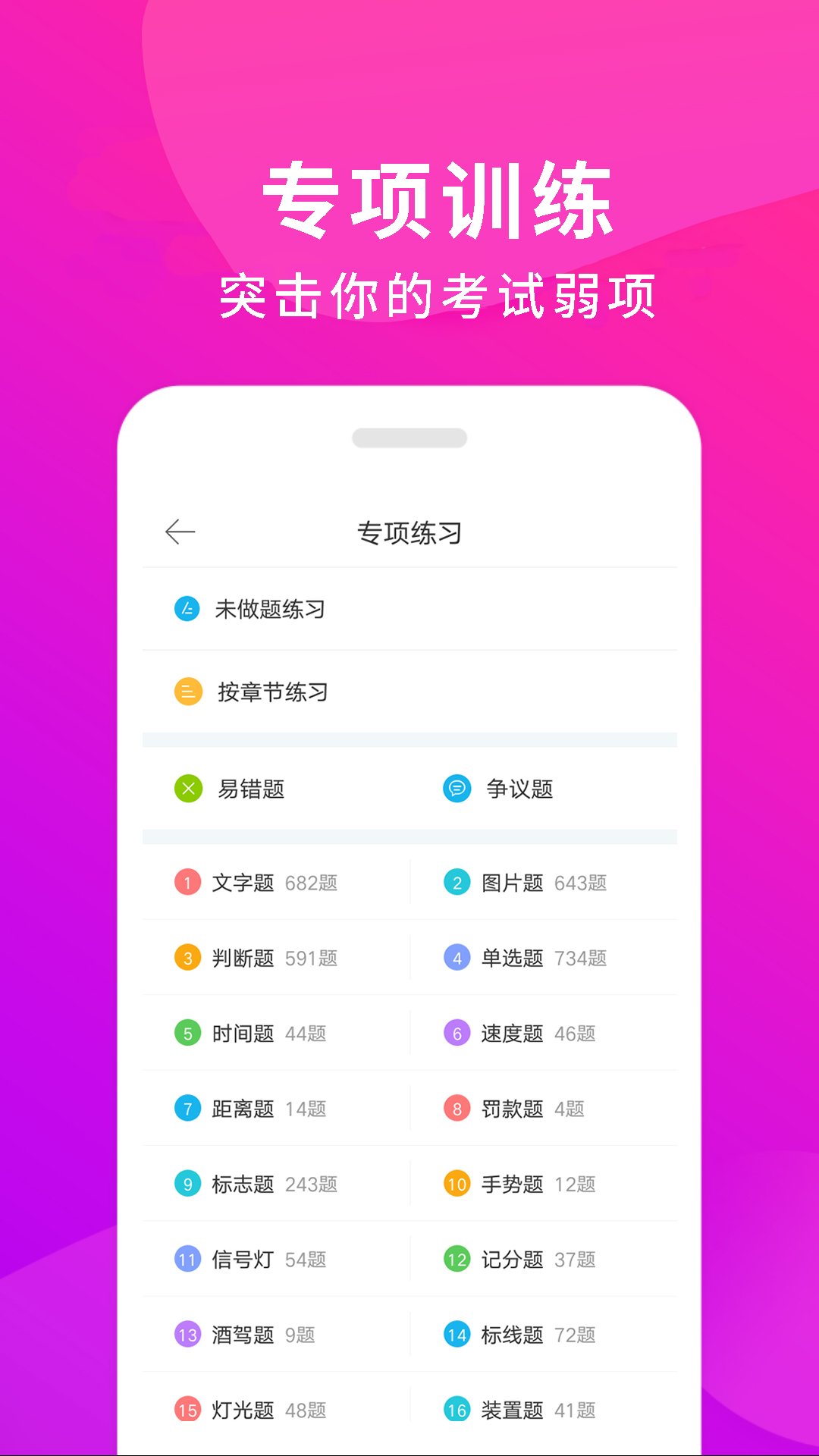The width and height of the screenshot is (819, 1456).
Task: Click the orange number 10 icon for 手势题
Action: (456, 1184)
